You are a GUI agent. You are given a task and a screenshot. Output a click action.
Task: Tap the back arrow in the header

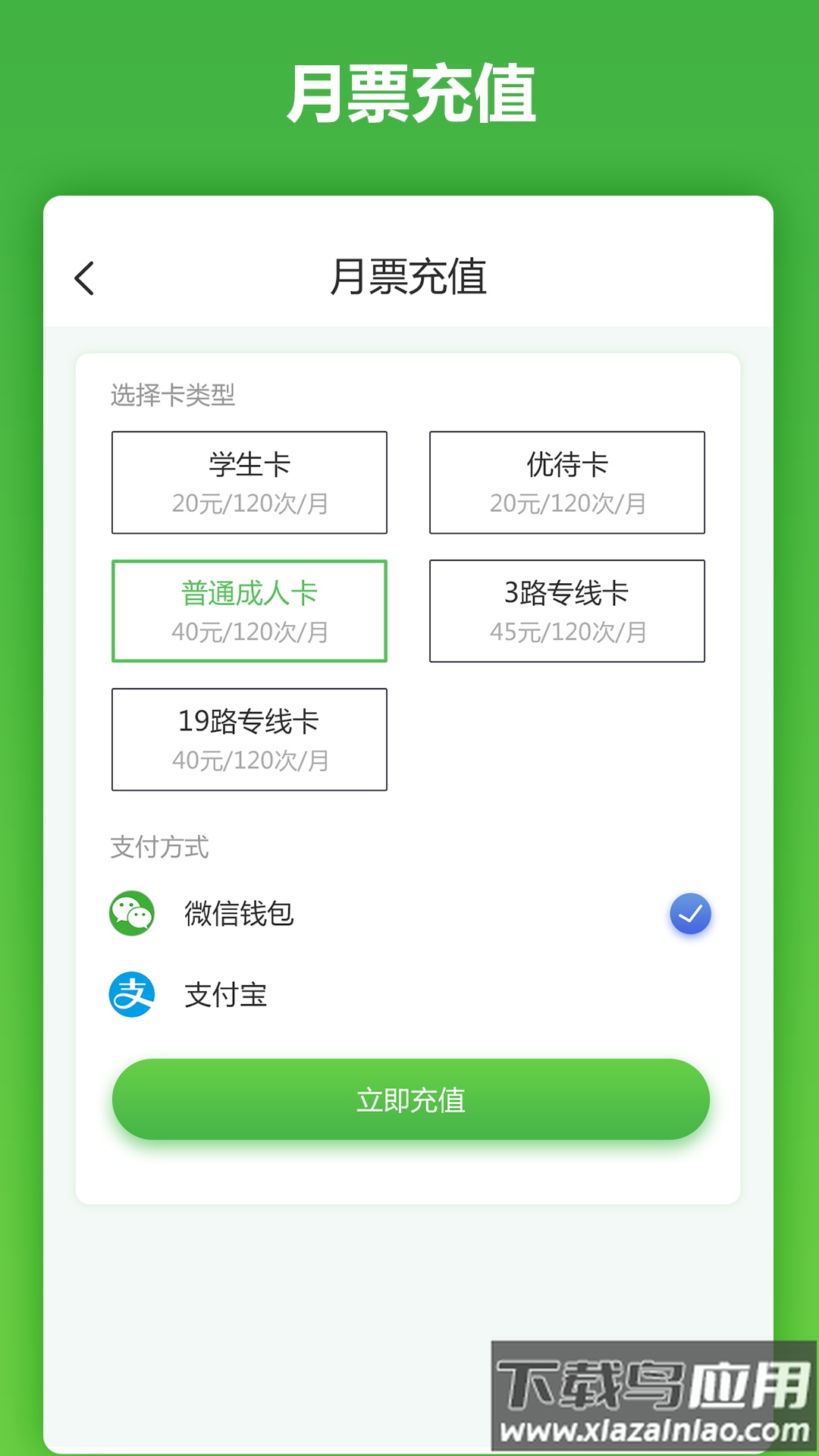85,278
